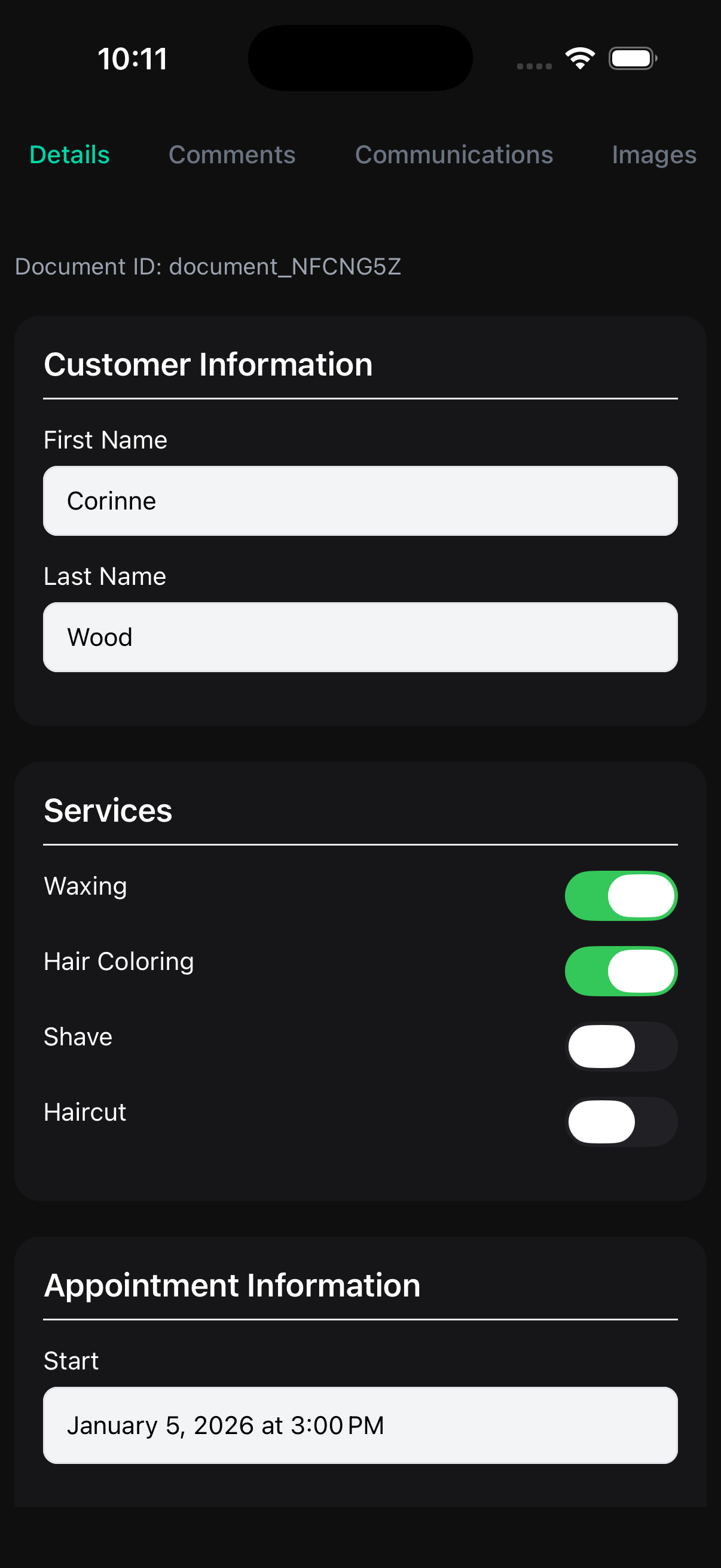Open the appointment Start date field
721x1568 pixels.
pyautogui.click(x=360, y=1426)
